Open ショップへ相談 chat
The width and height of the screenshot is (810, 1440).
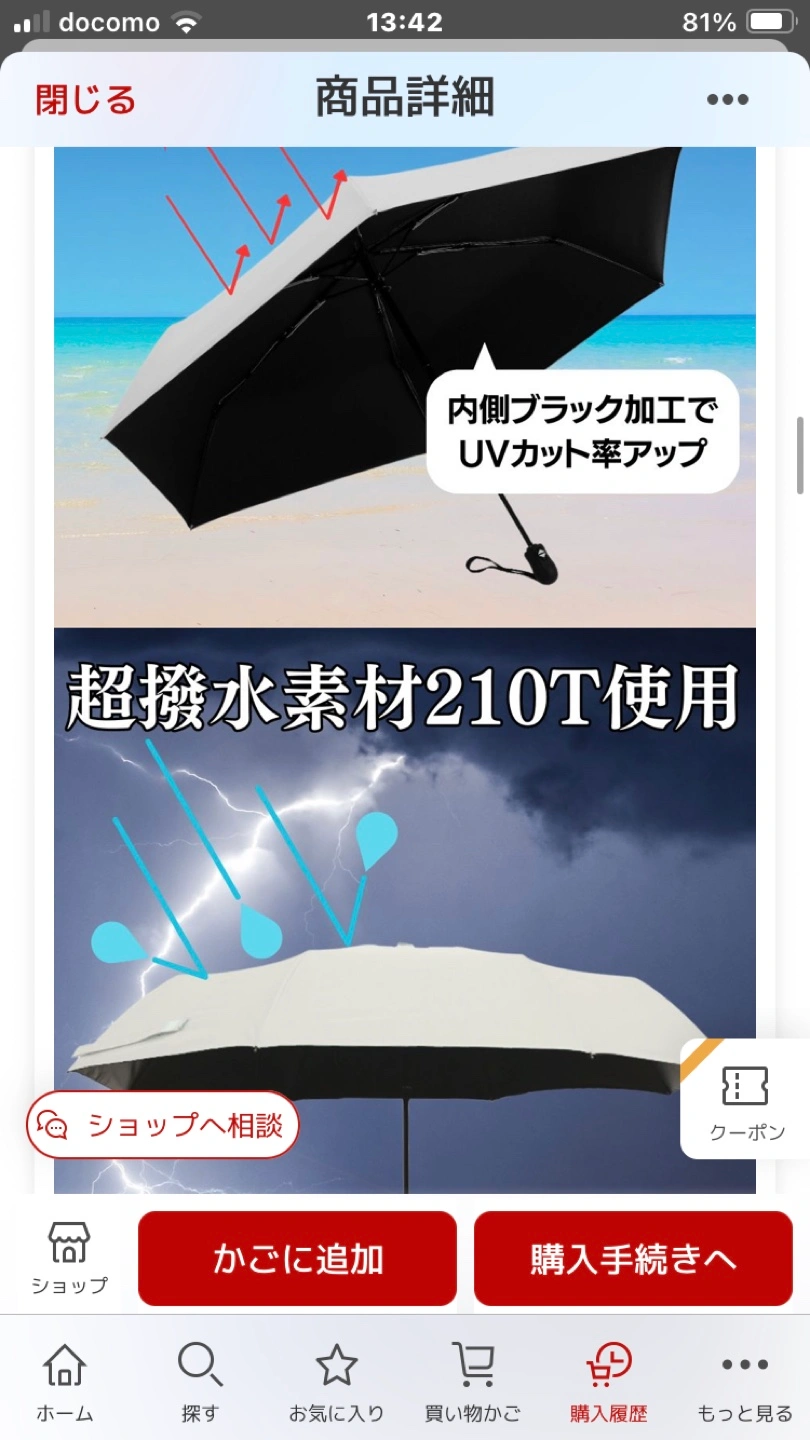pos(163,1125)
